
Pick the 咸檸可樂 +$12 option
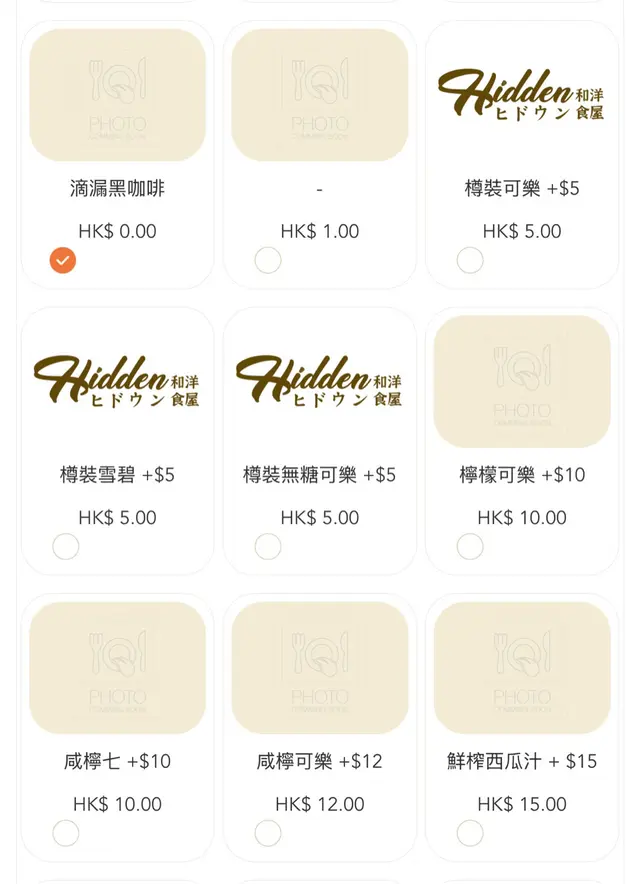(x=268, y=833)
